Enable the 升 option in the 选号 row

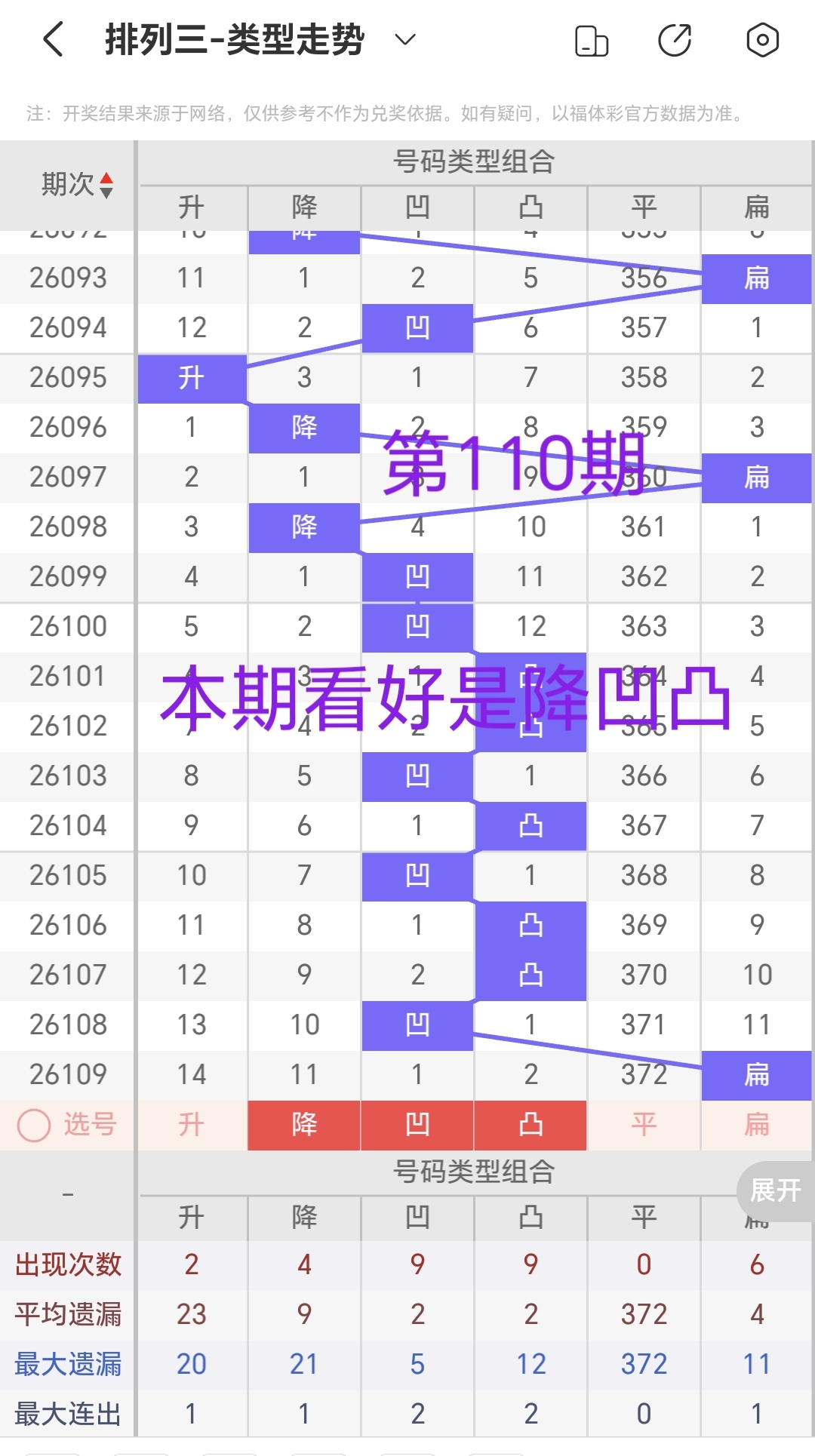[x=191, y=1126]
